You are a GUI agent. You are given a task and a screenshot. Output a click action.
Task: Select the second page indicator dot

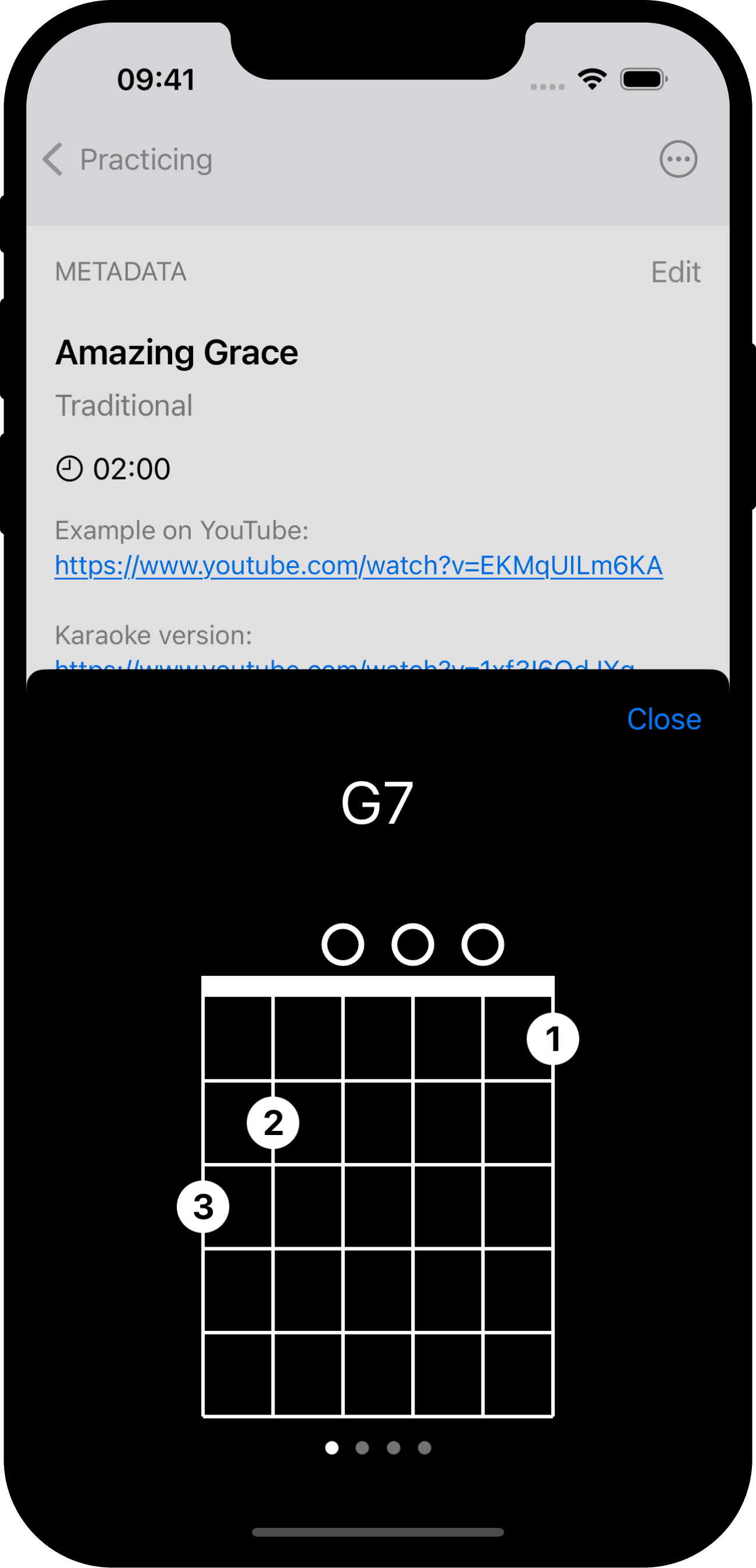(x=363, y=1449)
